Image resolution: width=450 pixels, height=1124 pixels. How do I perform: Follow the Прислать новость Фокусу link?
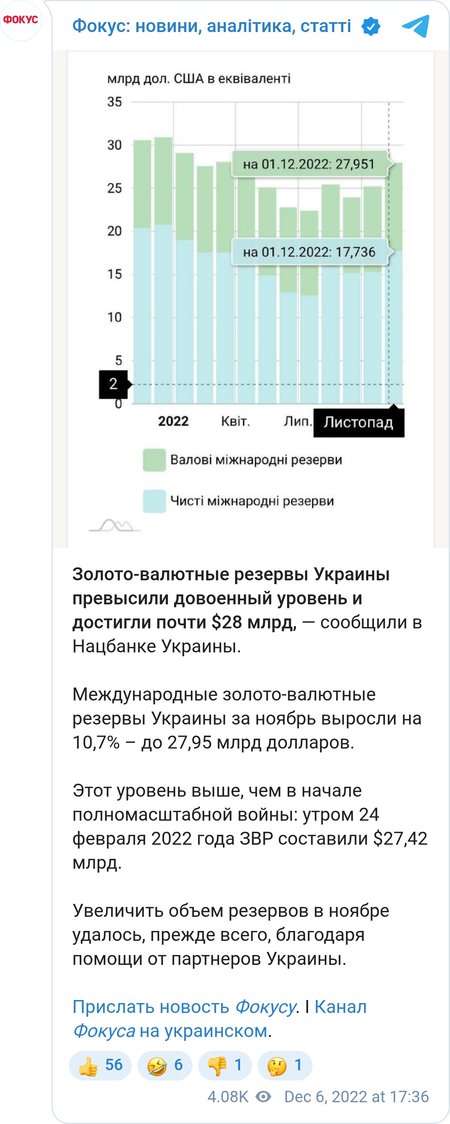(x=184, y=1006)
